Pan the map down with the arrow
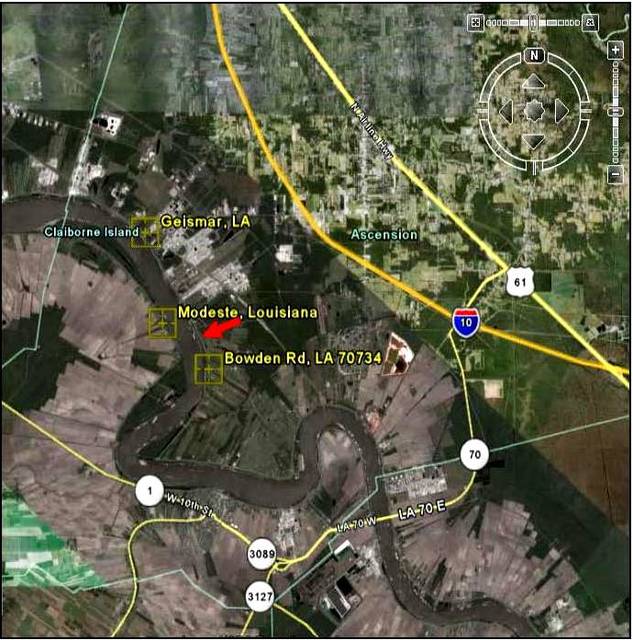633x640 pixels. click(x=534, y=141)
